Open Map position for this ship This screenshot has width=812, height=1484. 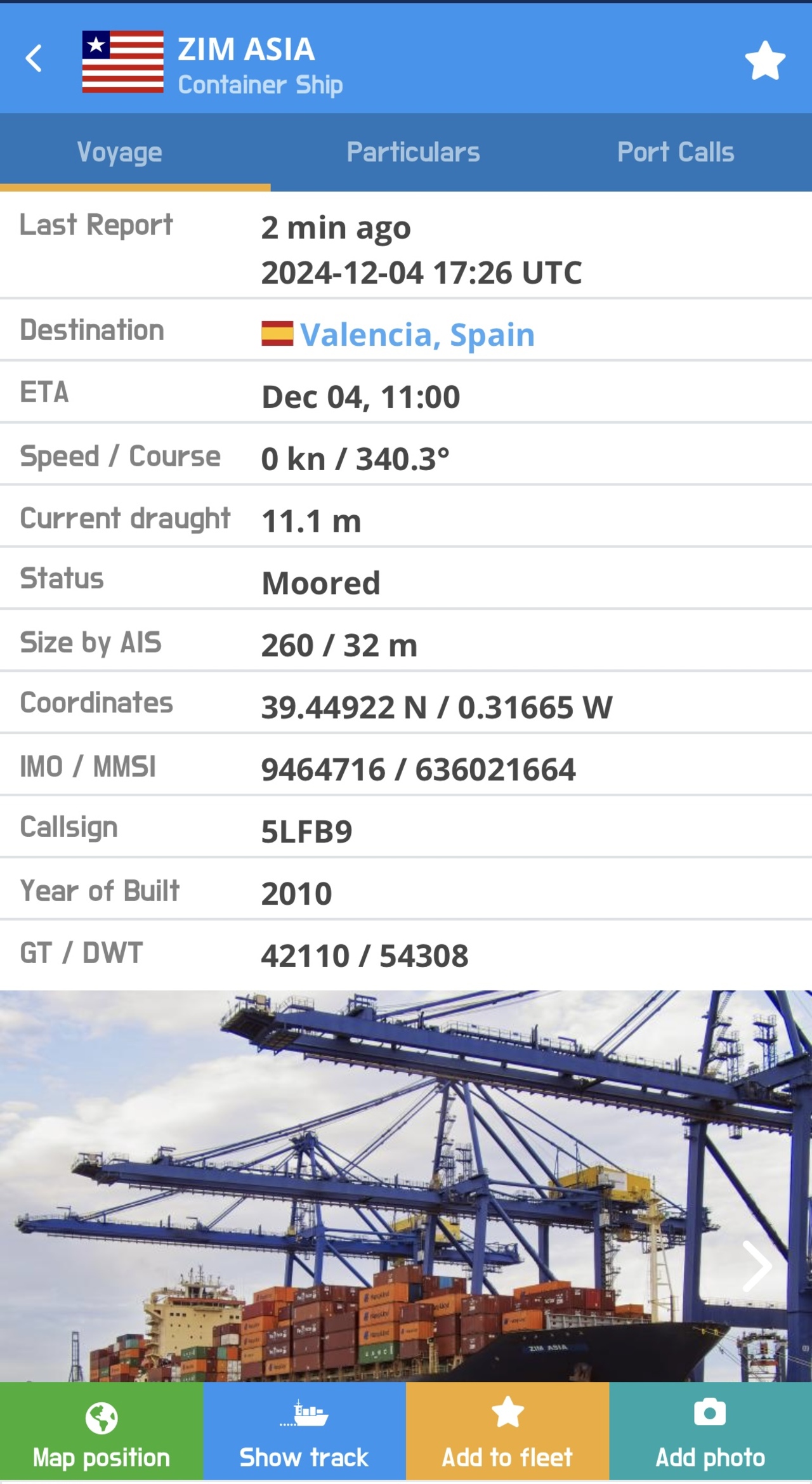click(101, 1431)
